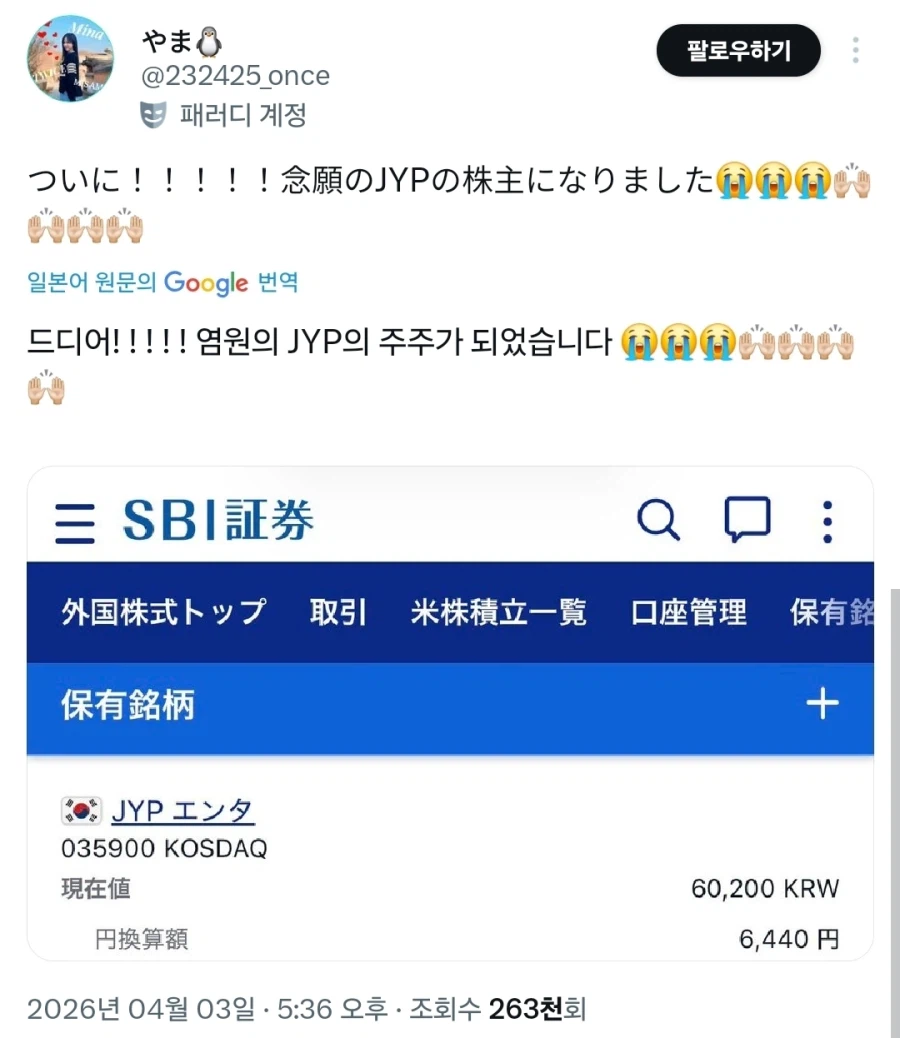
Task: Open the JYP エンタ stock link
Action: click(183, 810)
